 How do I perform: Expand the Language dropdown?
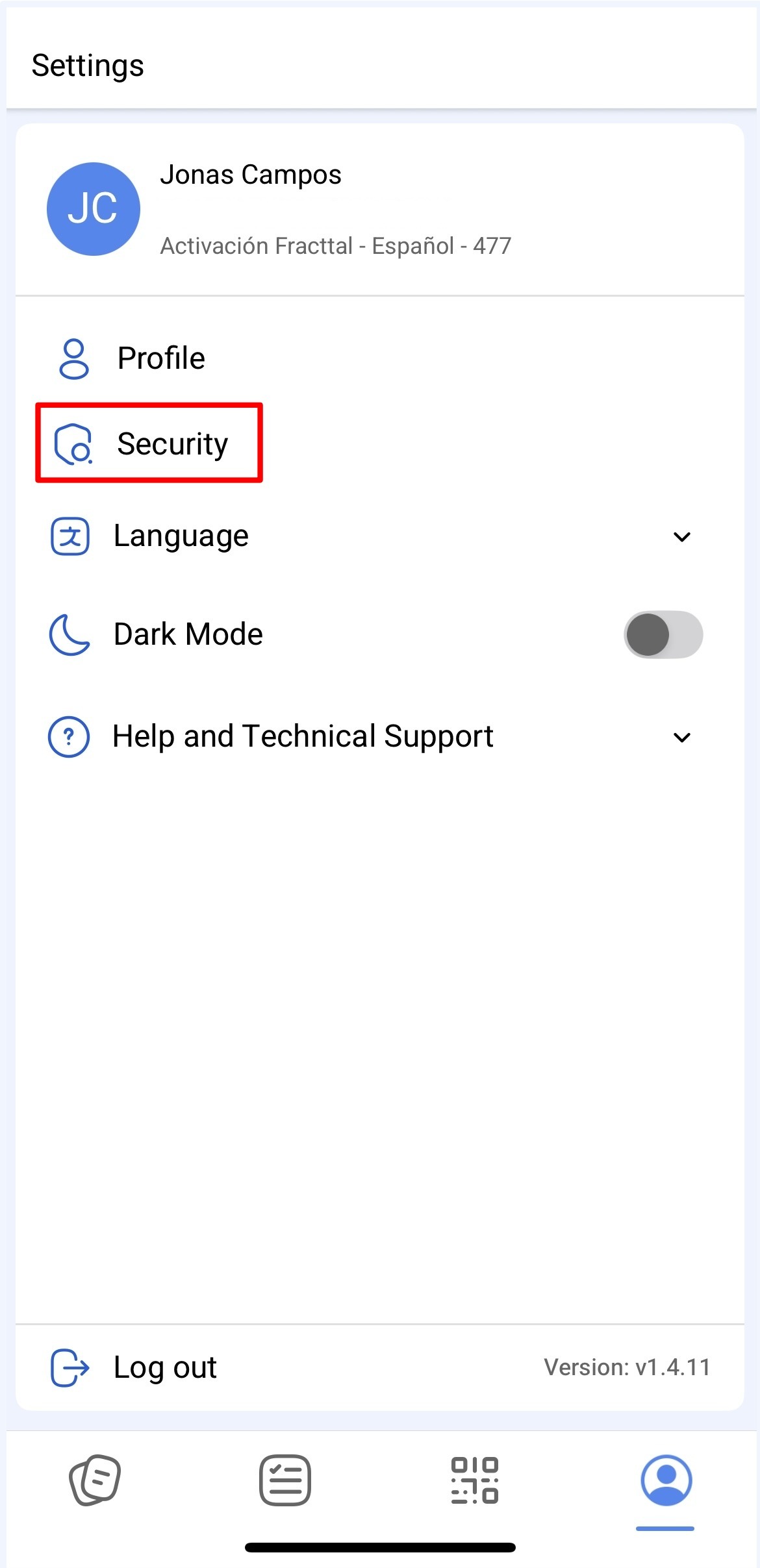[380, 536]
